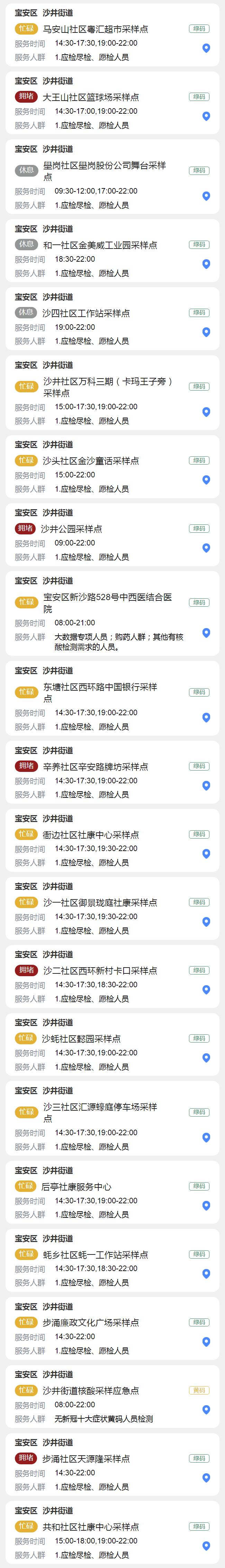Locate 沙井公园采样点 on the map
225x1568 pixels.
coord(206,548)
